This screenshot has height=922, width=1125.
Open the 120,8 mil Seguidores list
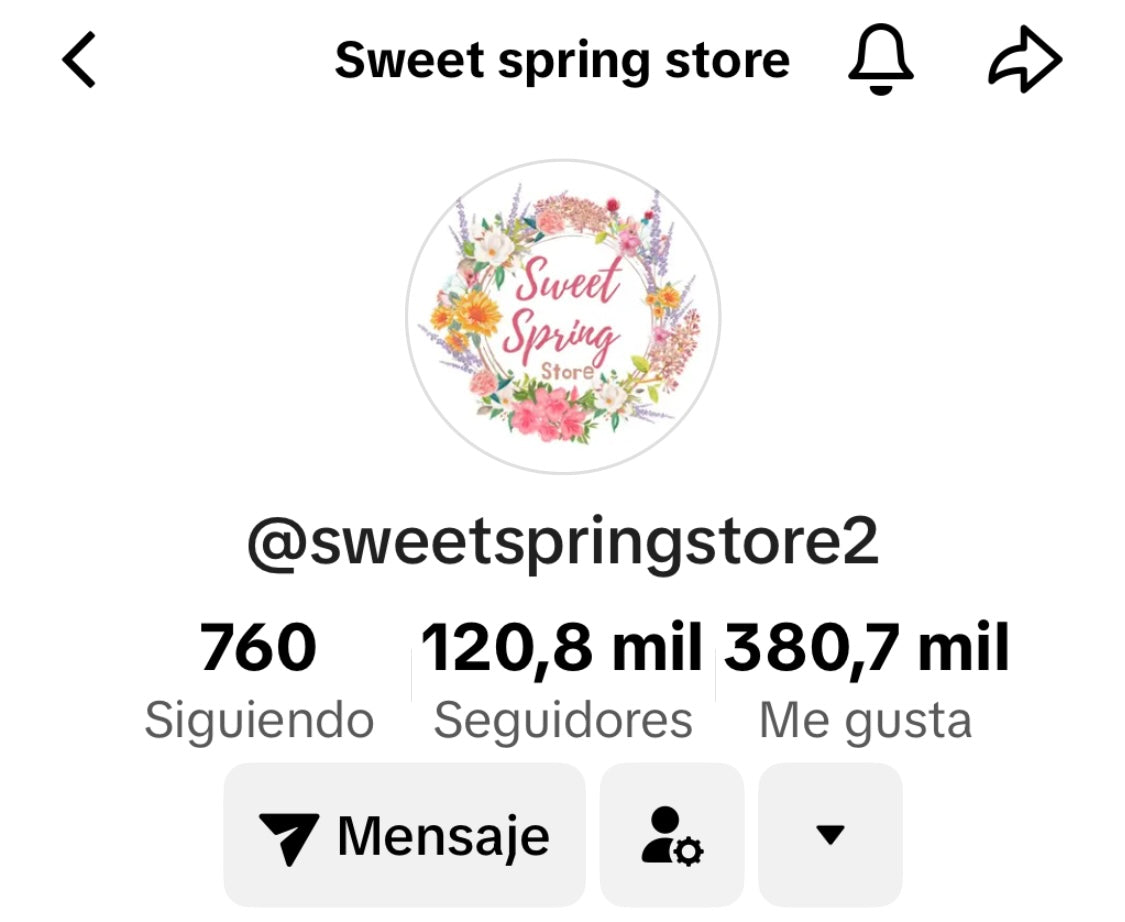[562, 678]
